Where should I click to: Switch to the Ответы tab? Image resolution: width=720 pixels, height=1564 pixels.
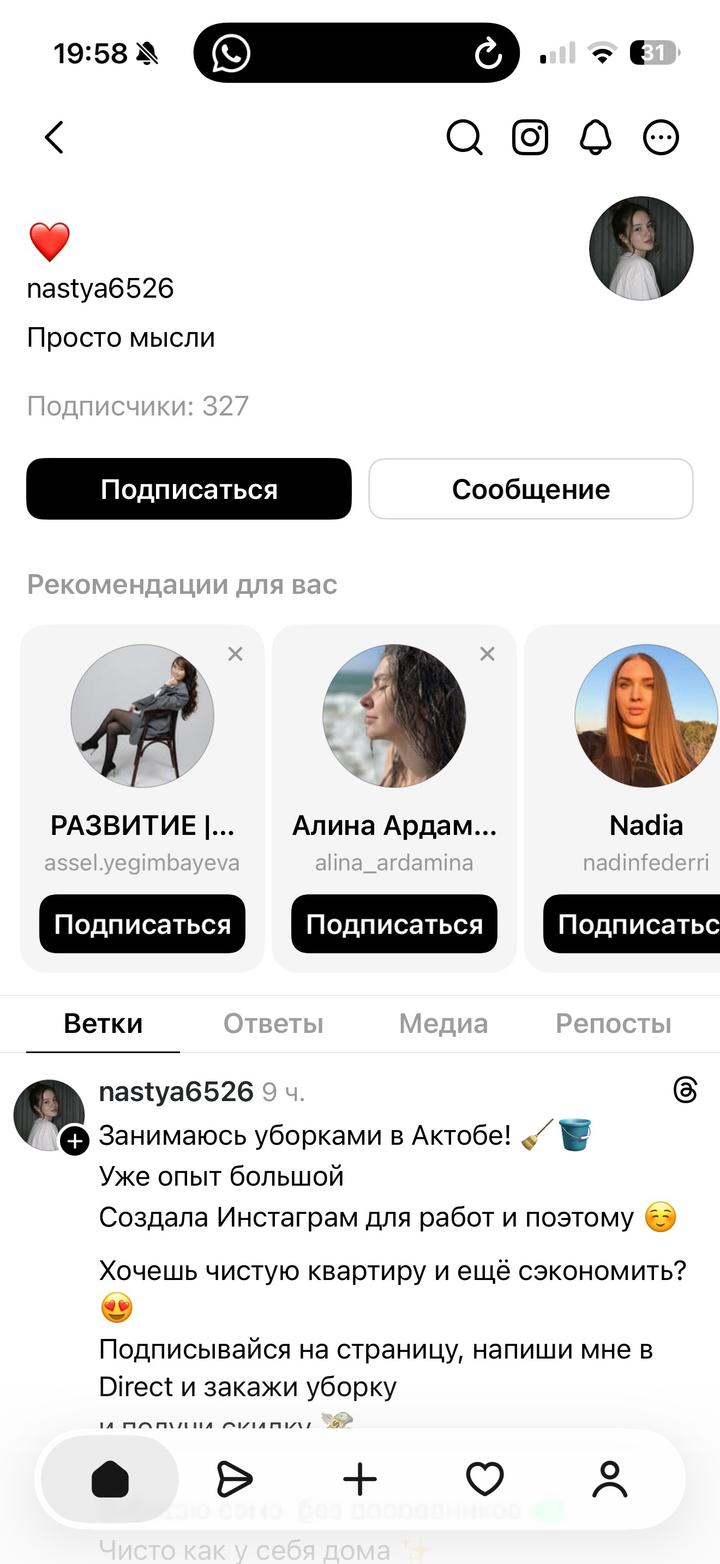pyautogui.click(x=273, y=1023)
